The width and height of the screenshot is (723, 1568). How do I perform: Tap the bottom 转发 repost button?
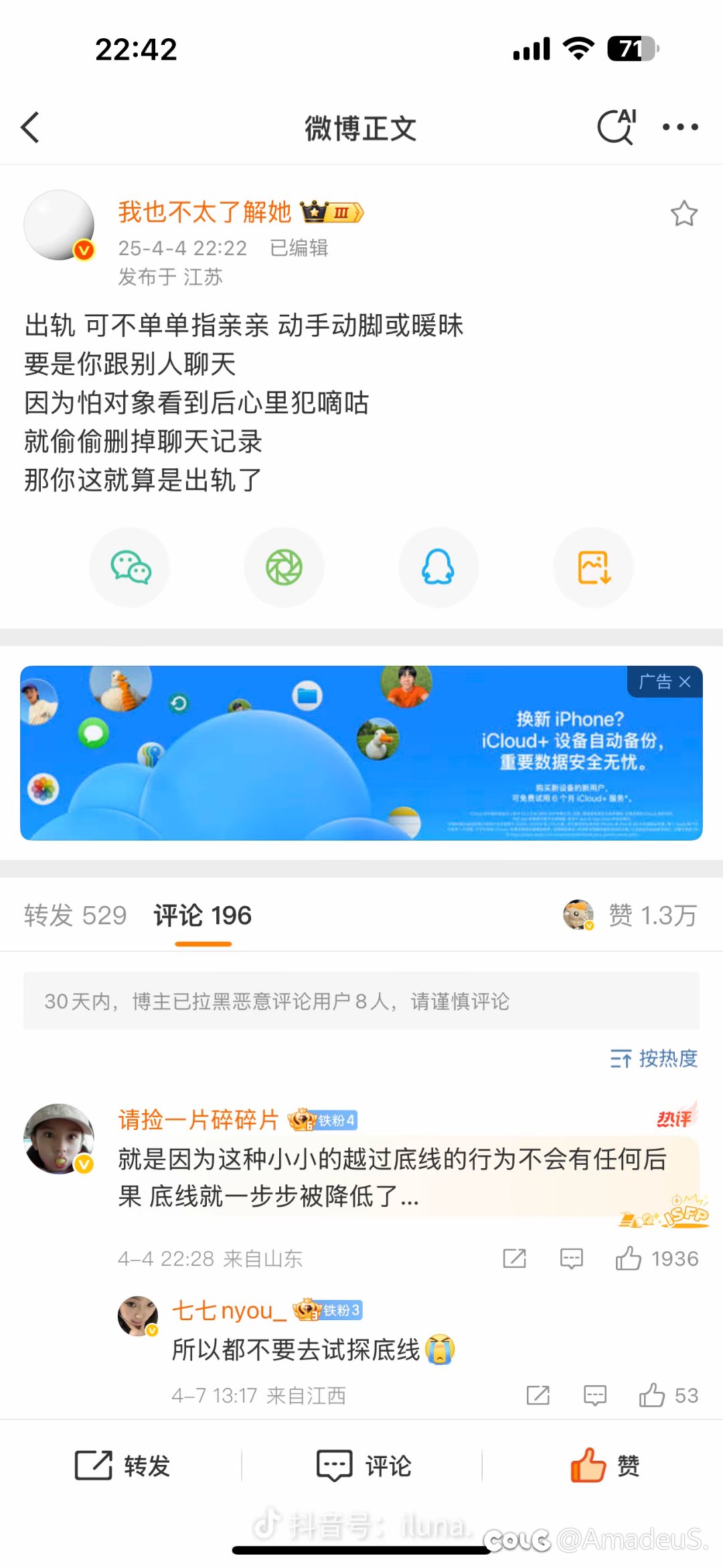tap(123, 1466)
